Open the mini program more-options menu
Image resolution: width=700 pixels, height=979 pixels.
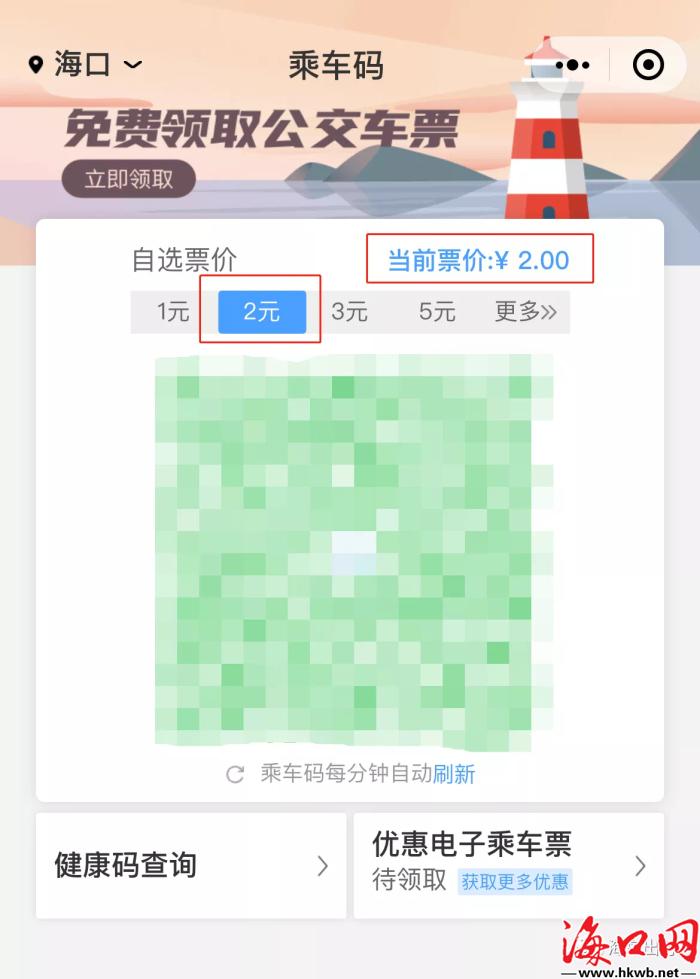point(572,66)
